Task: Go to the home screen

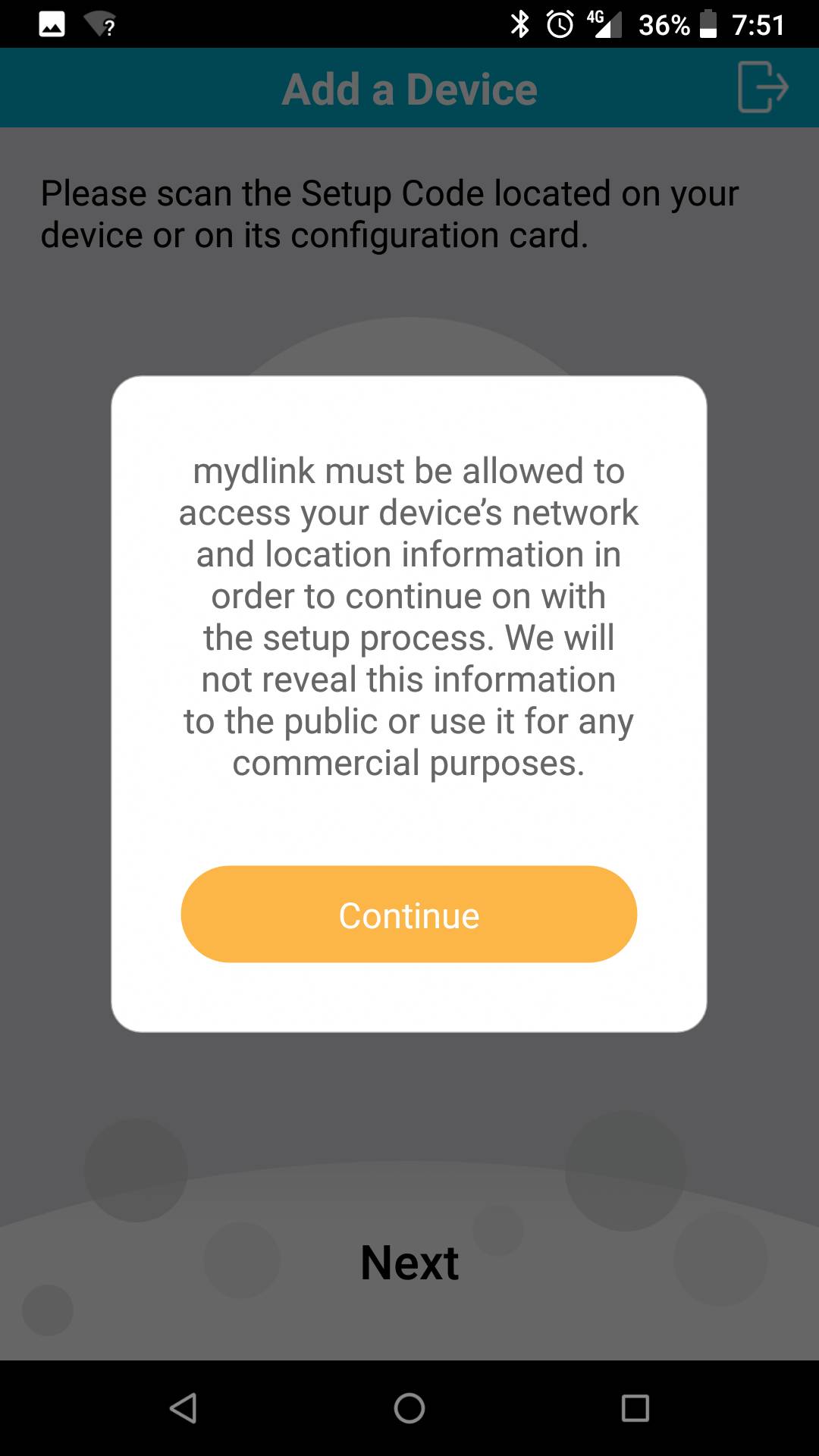Action: [x=409, y=1408]
